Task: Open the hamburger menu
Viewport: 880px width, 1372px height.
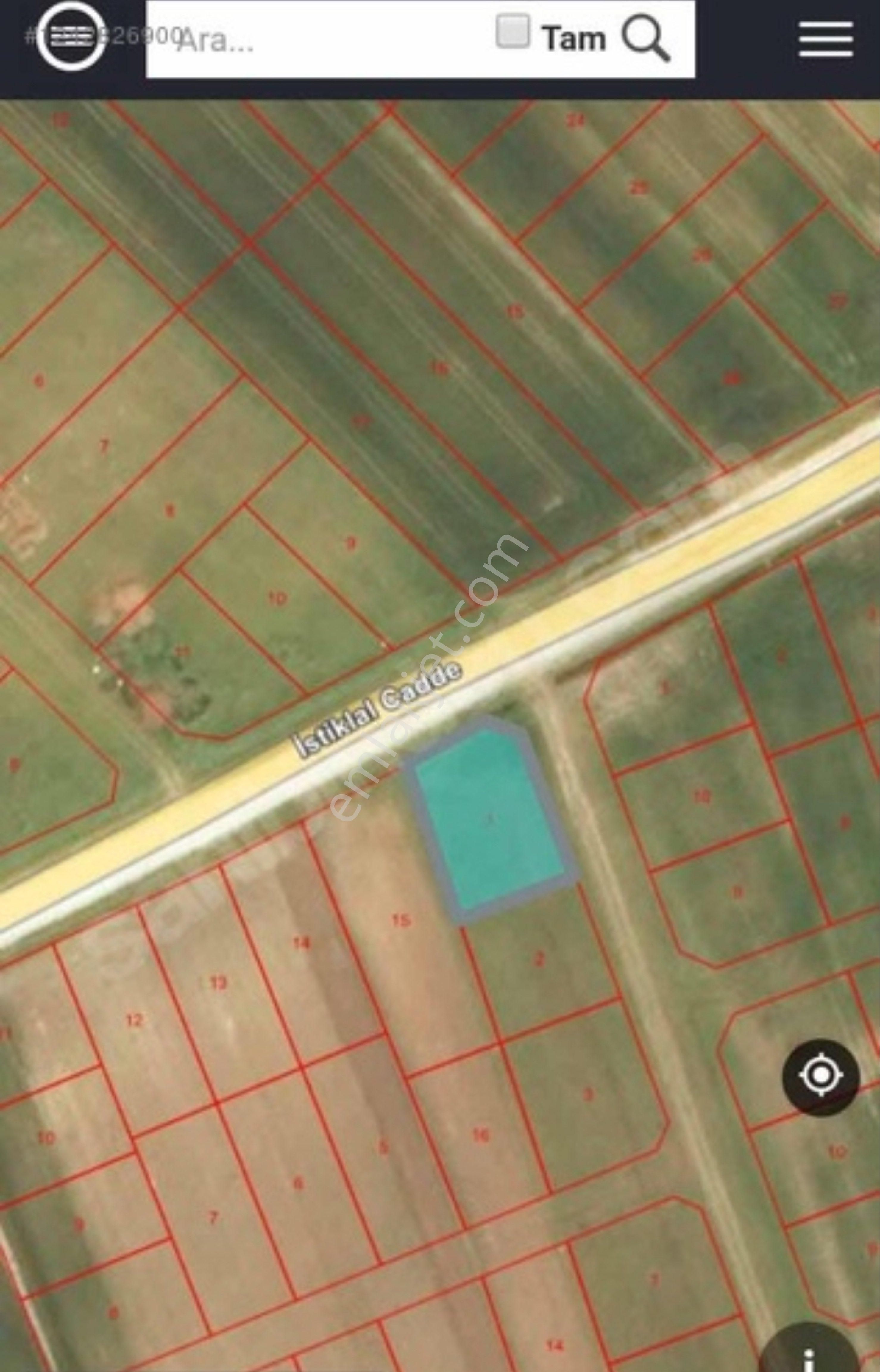Action: (825, 39)
